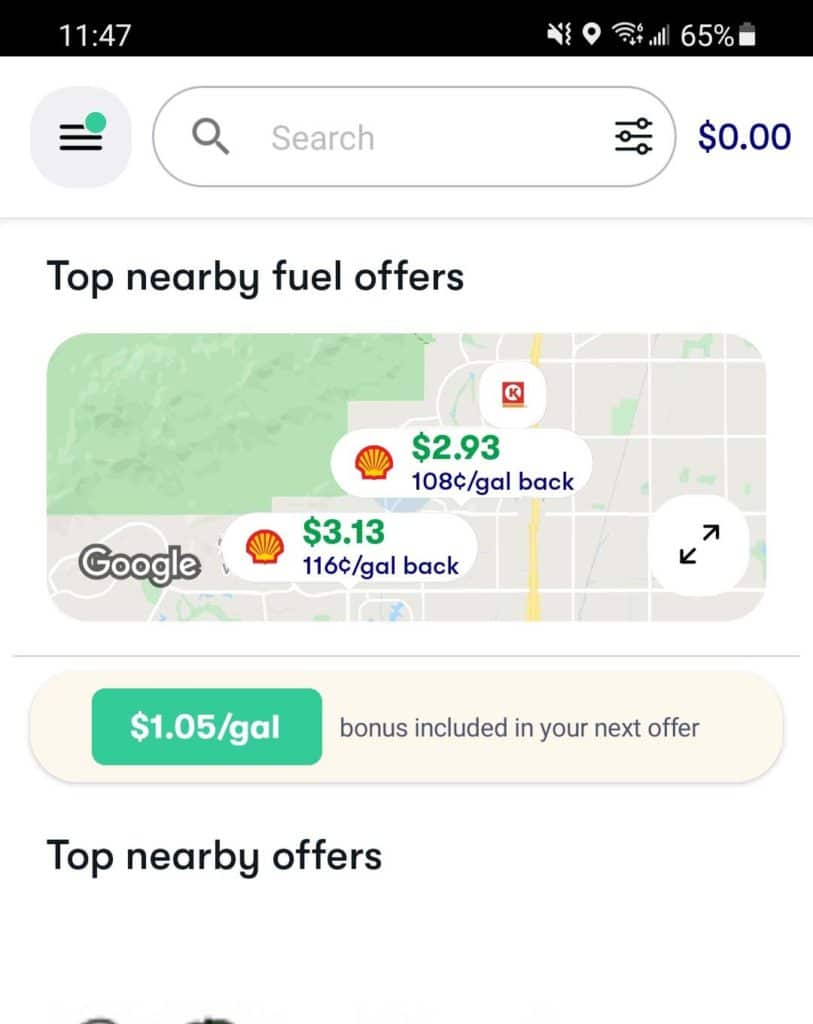The width and height of the screenshot is (813, 1024).
Task: Open the search filter options
Action: point(633,137)
